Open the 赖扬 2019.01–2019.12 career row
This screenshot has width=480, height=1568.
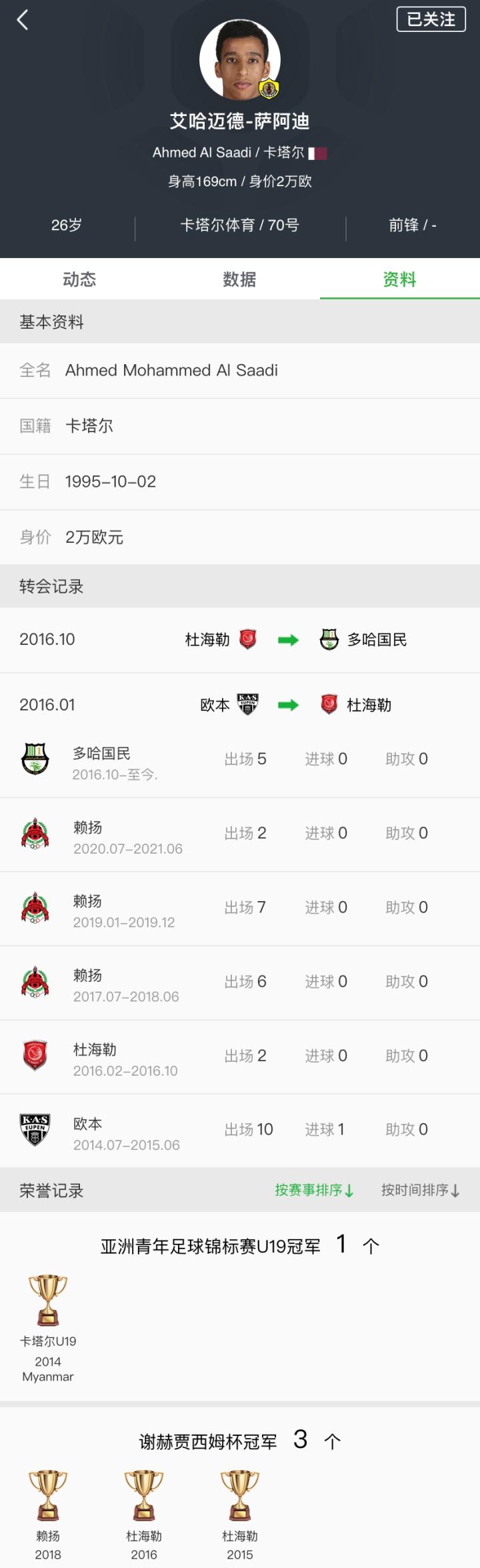[x=240, y=910]
